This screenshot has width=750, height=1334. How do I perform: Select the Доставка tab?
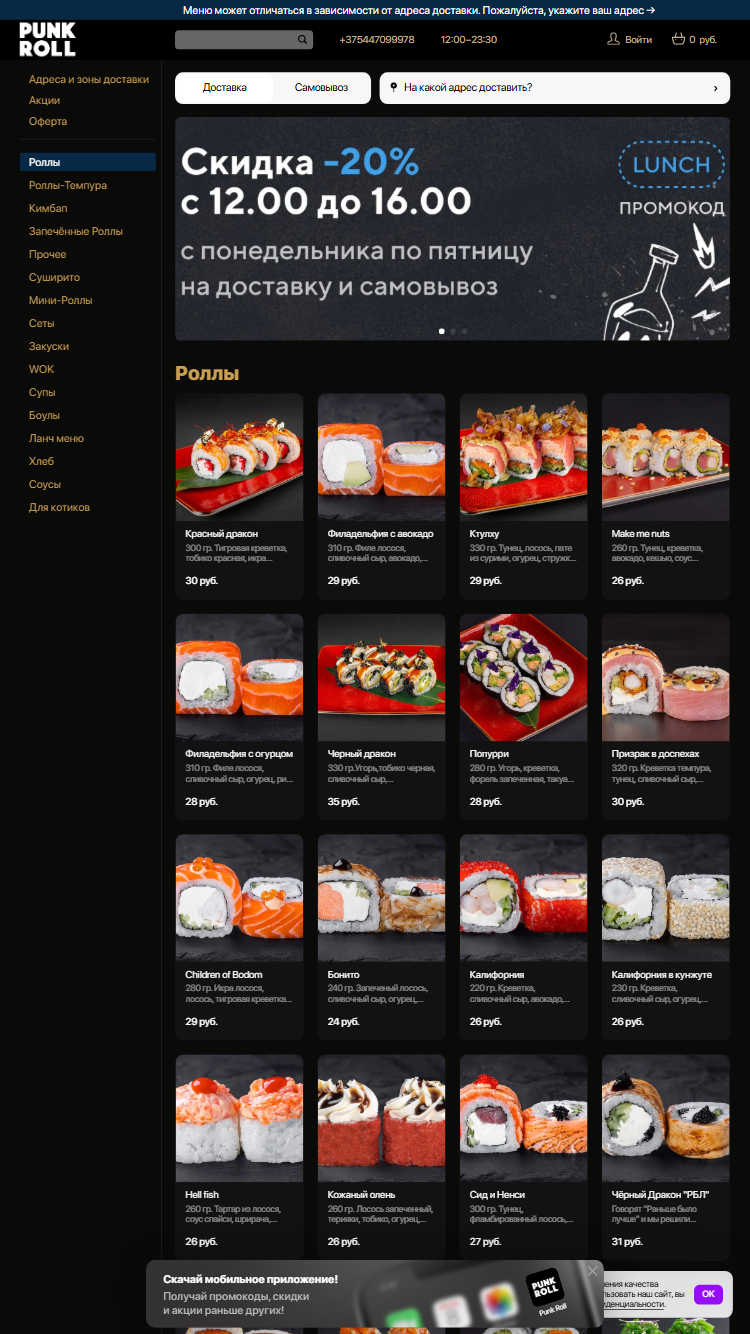(x=225, y=88)
